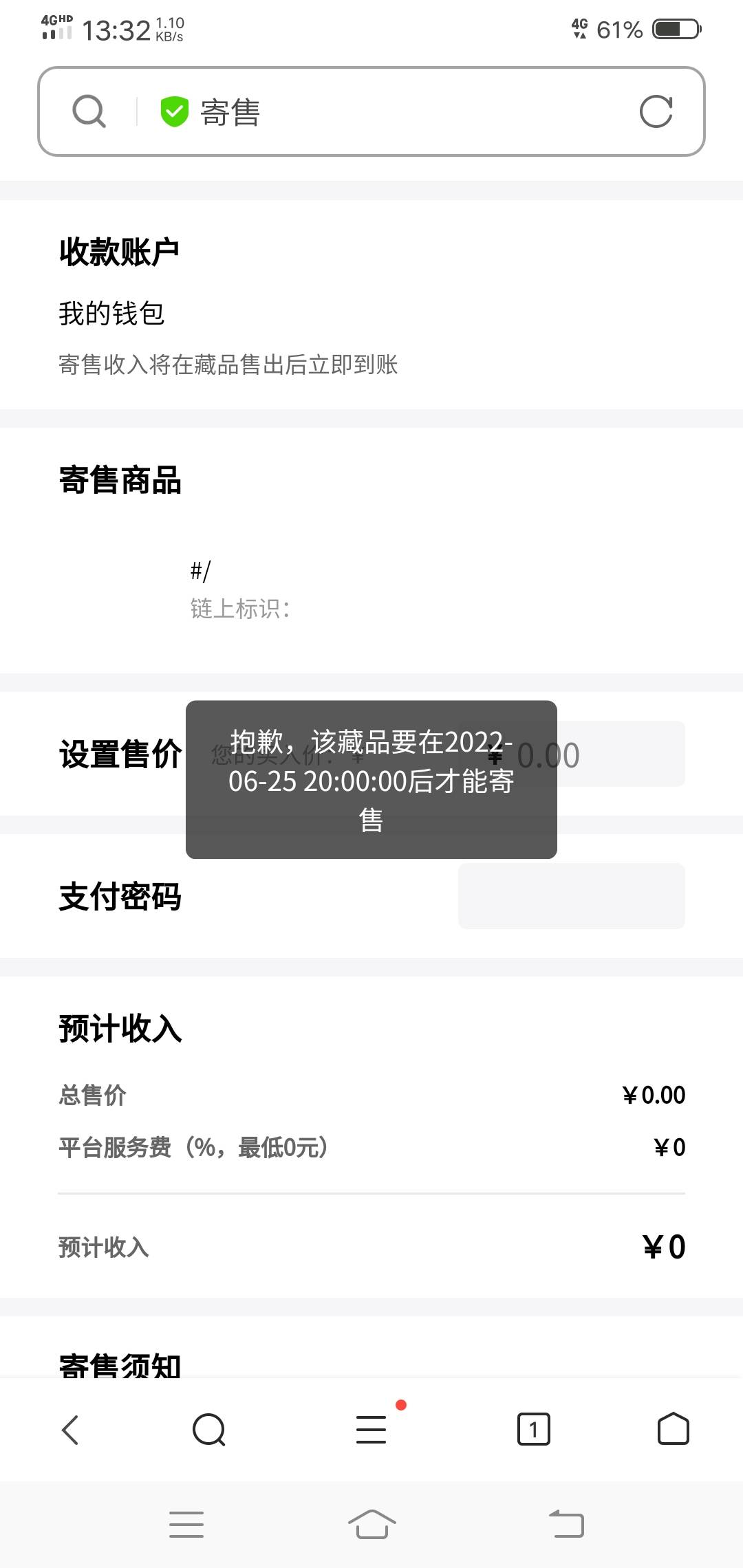Open the address bar showing 寄售

tap(371, 111)
